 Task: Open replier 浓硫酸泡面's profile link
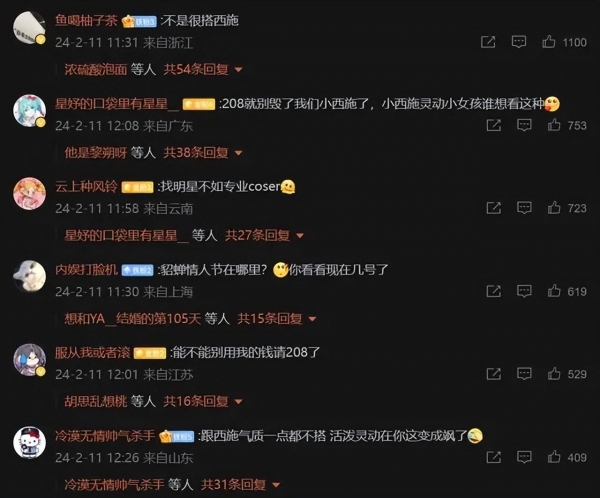click(94, 70)
